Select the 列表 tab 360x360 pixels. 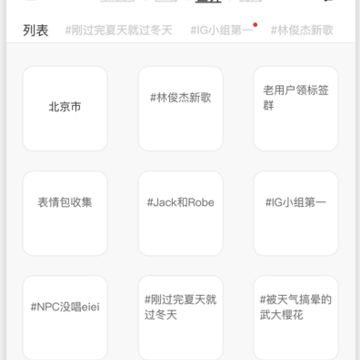pyautogui.click(x=36, y=30)
